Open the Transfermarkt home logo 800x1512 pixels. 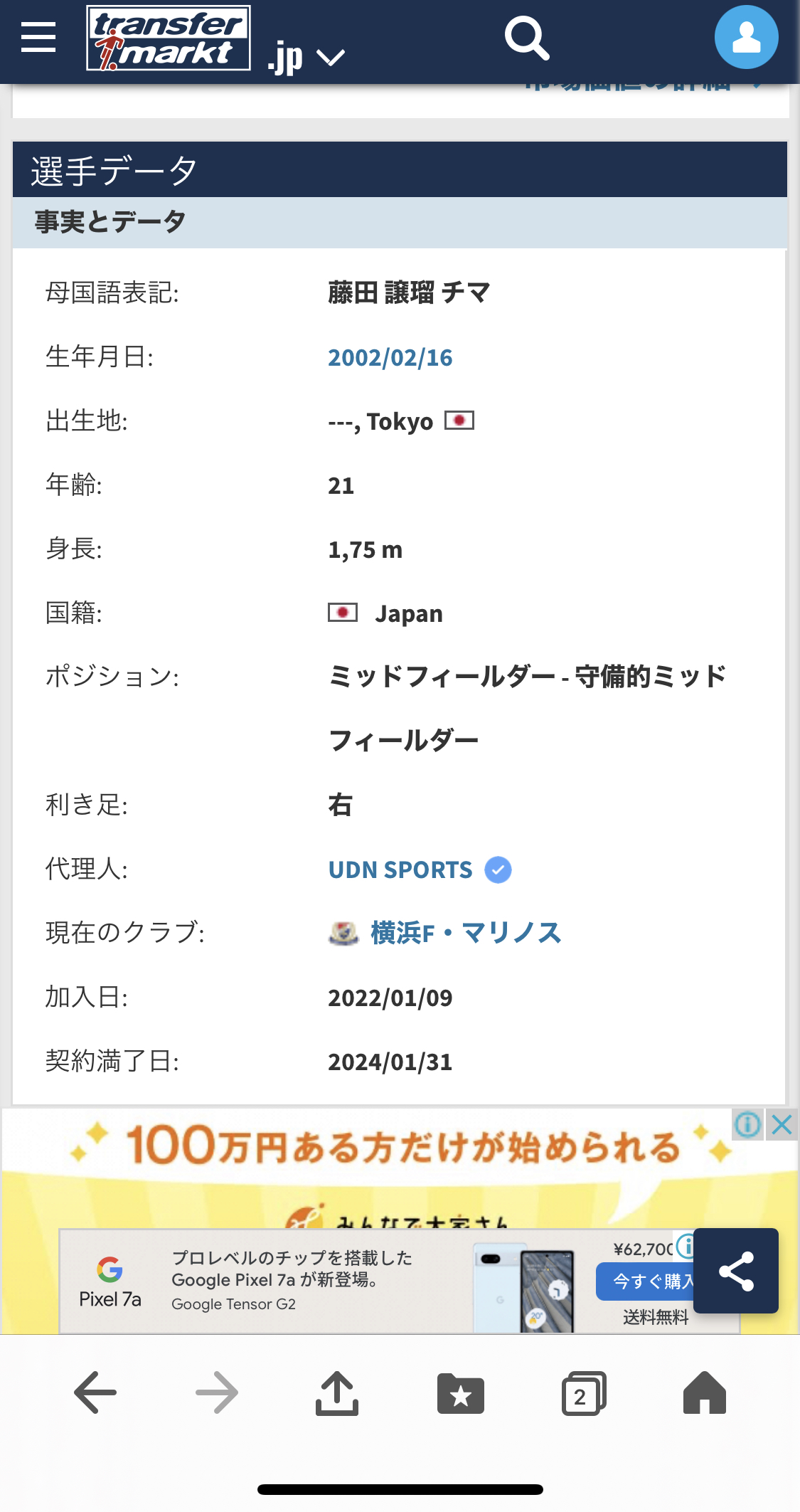[169, 38]
